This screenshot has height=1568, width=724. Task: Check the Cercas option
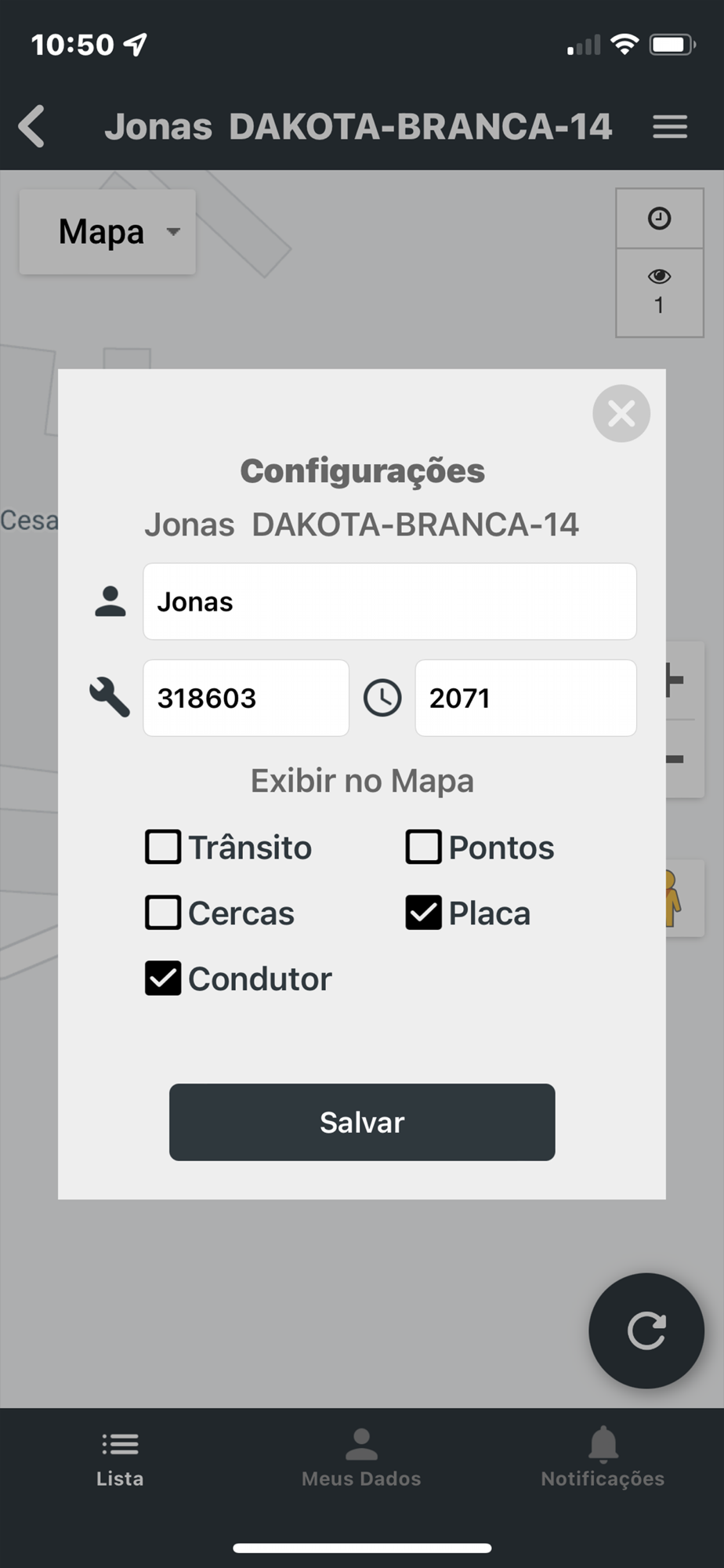point(163,913)
